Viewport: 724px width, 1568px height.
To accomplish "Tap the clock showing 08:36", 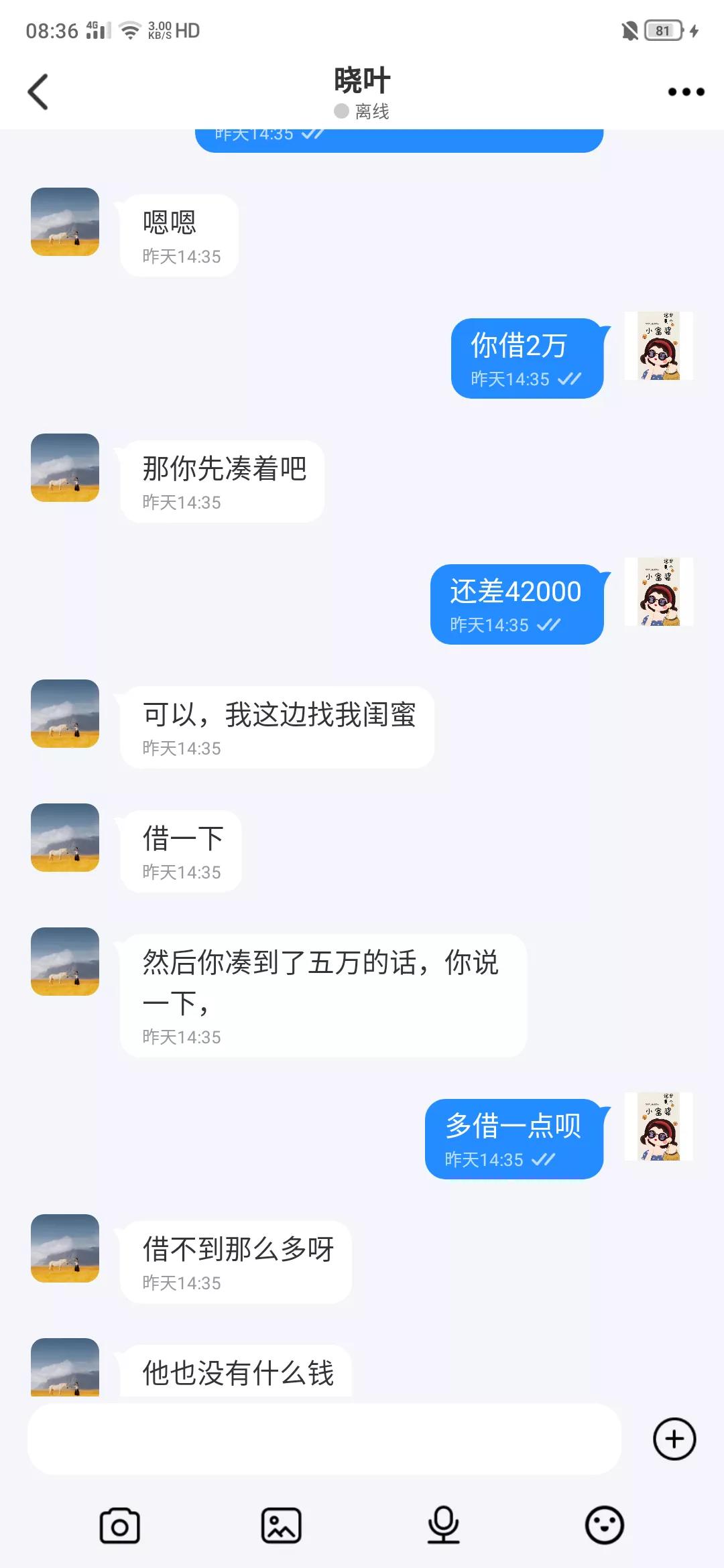I will (52, 29).
